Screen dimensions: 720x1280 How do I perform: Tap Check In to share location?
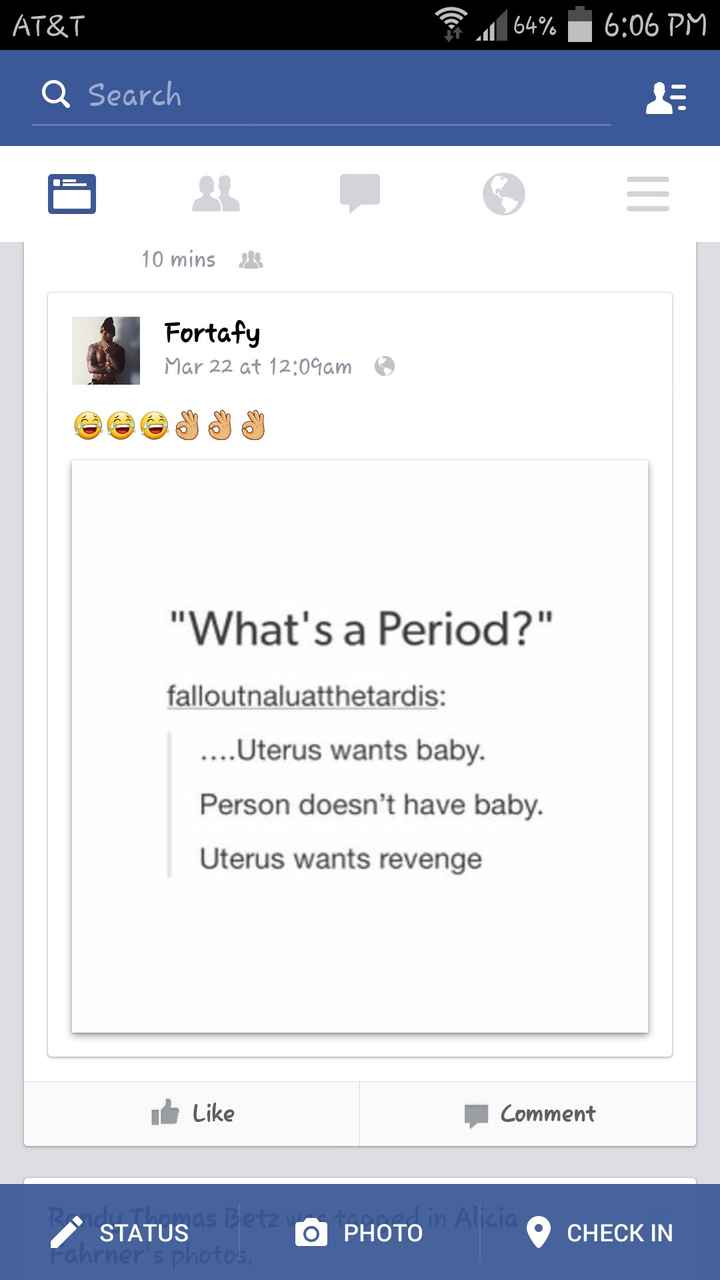click(600, 1232)
